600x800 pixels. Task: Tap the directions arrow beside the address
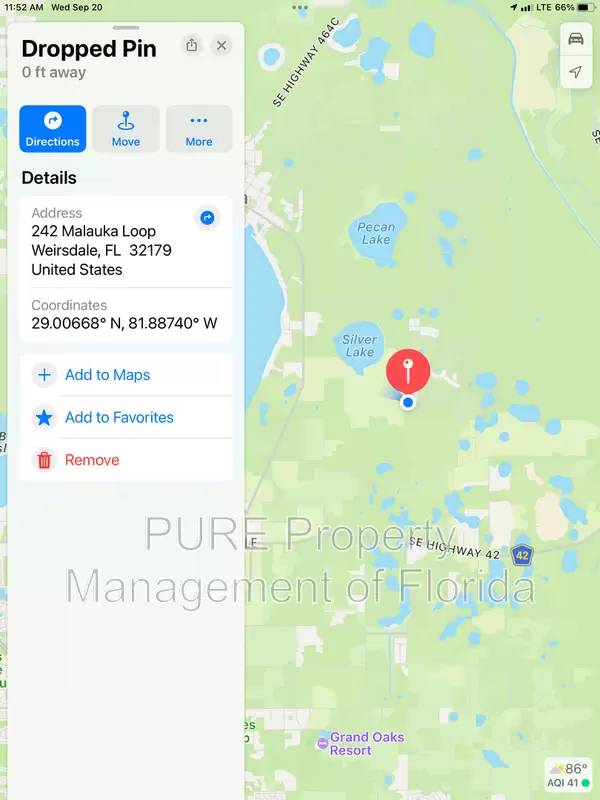(207, 217)
